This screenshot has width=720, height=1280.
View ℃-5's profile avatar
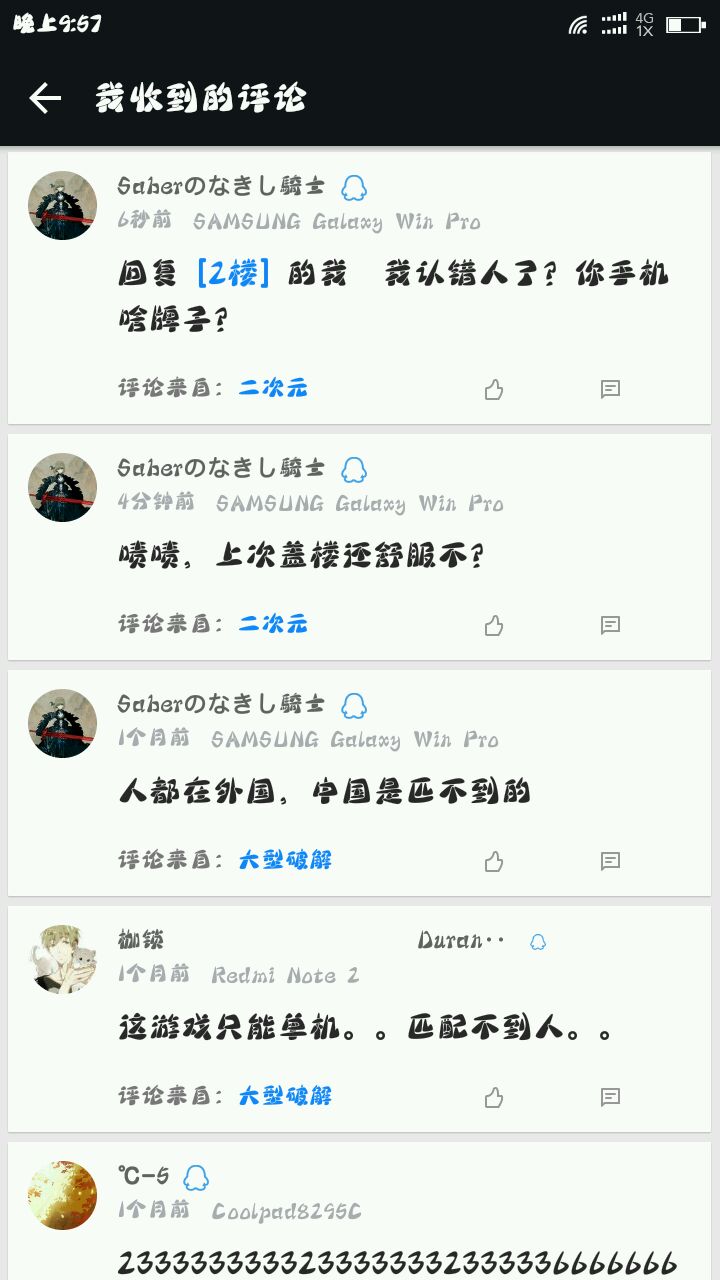(62, 1195)
